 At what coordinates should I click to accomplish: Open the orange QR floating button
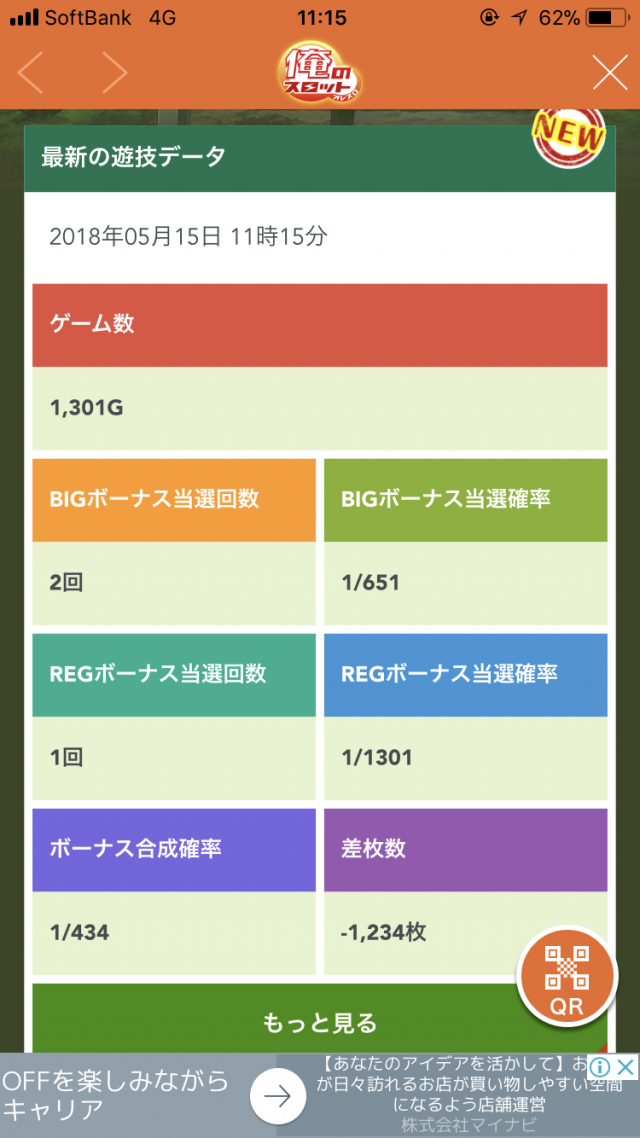566,977
